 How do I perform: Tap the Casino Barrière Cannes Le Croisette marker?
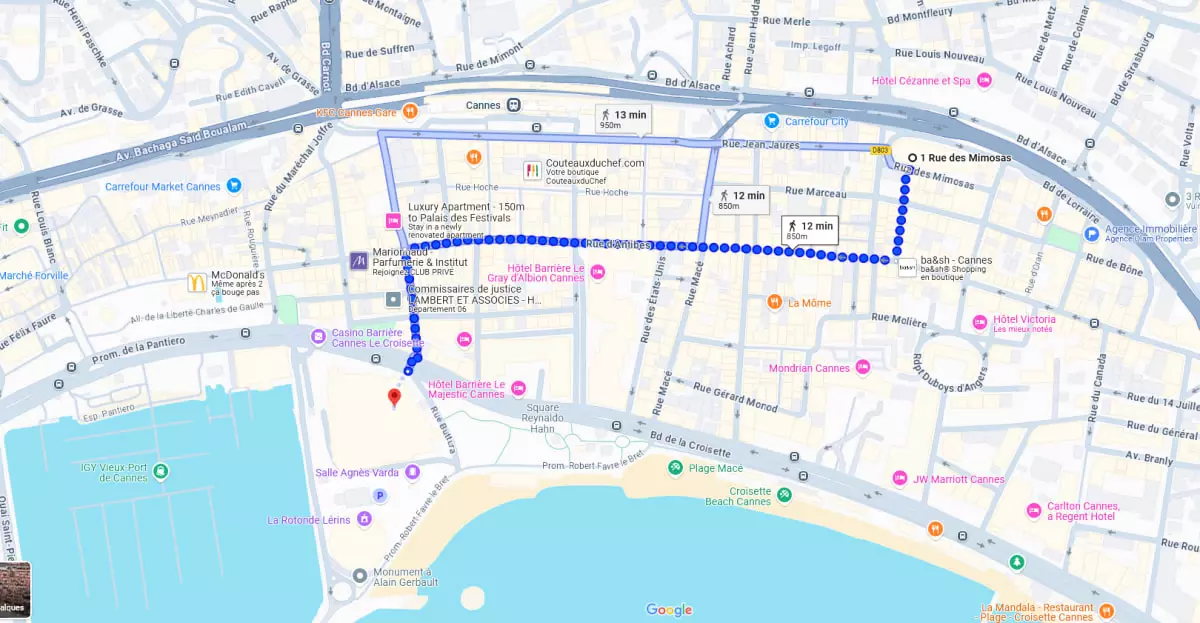(x=318, y=335)
